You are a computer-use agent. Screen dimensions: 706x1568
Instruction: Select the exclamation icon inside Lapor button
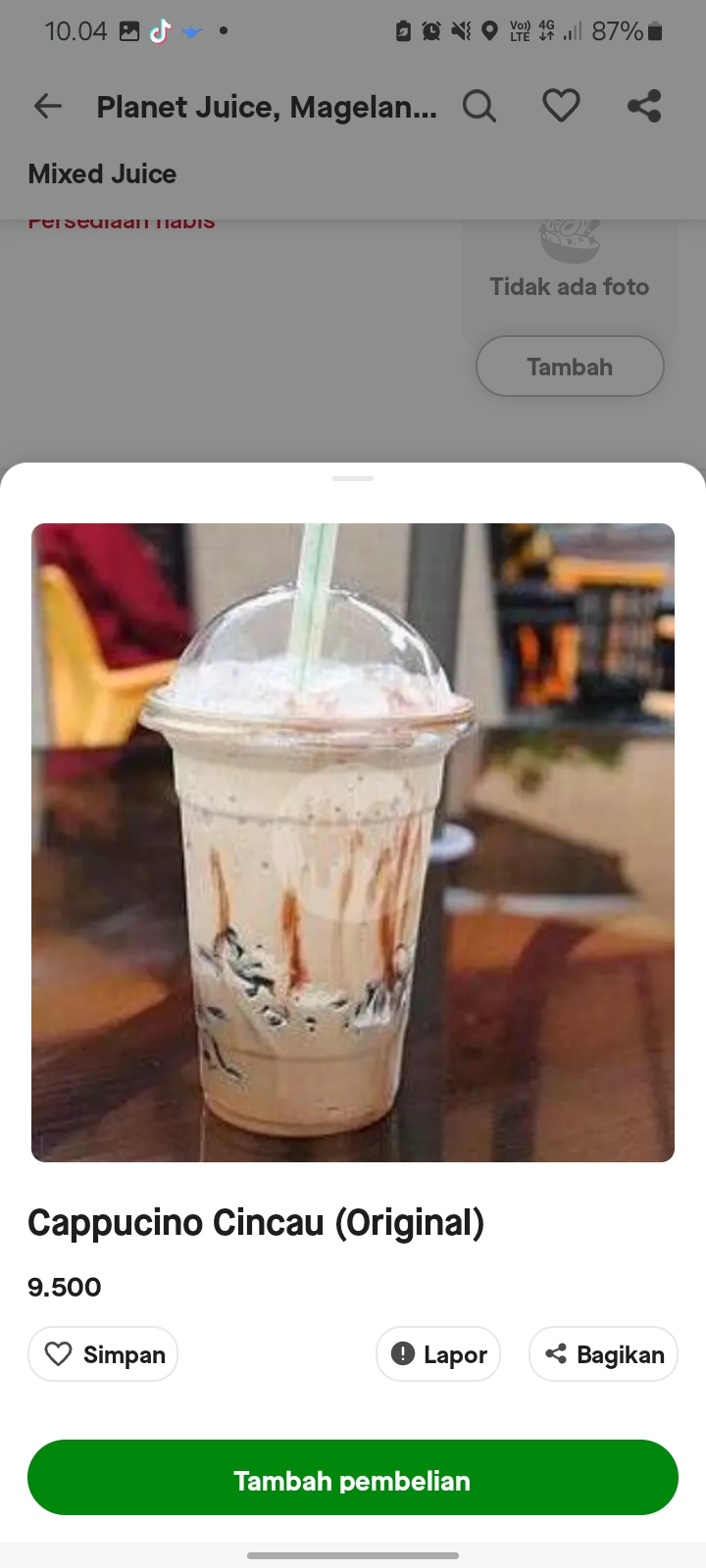click(402, 1353)
